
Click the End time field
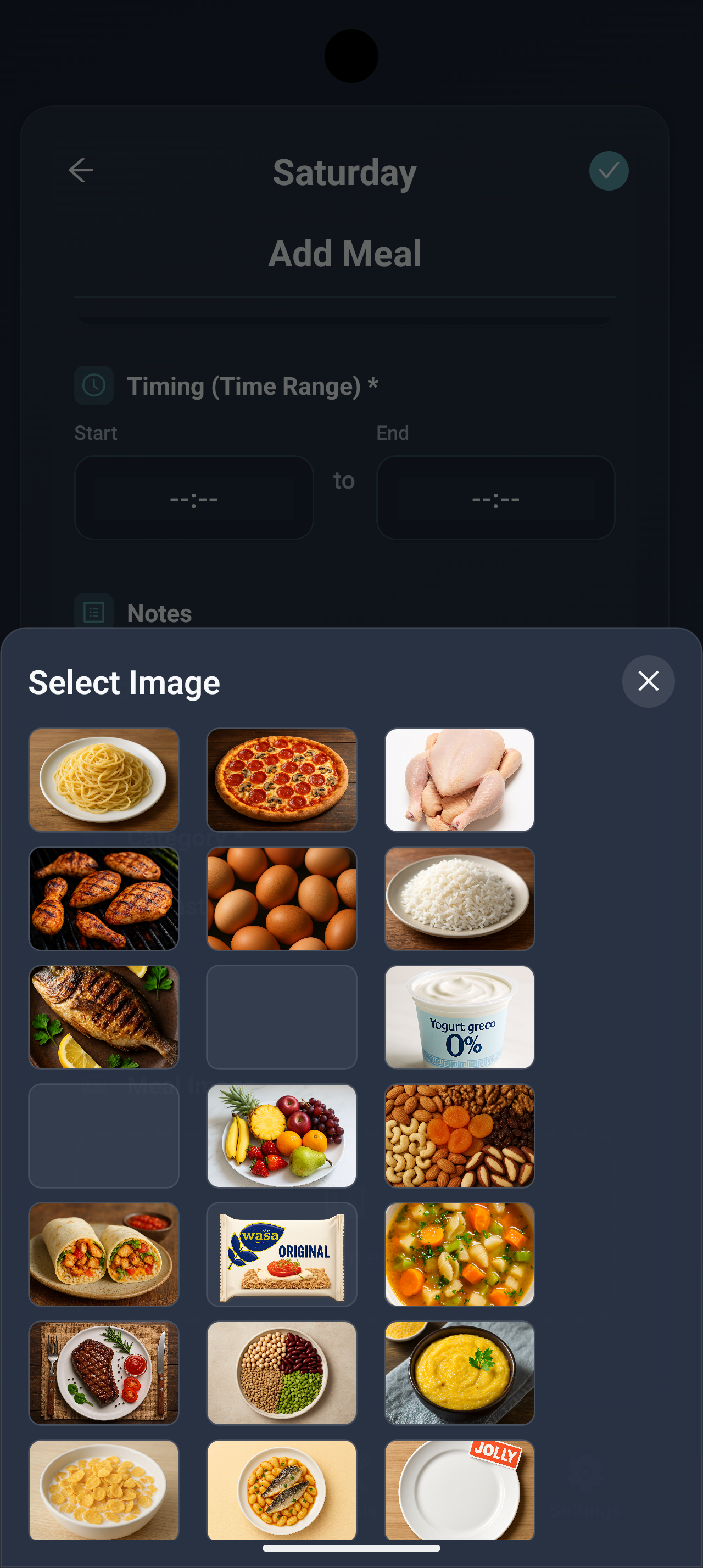(x=494, y=498)
